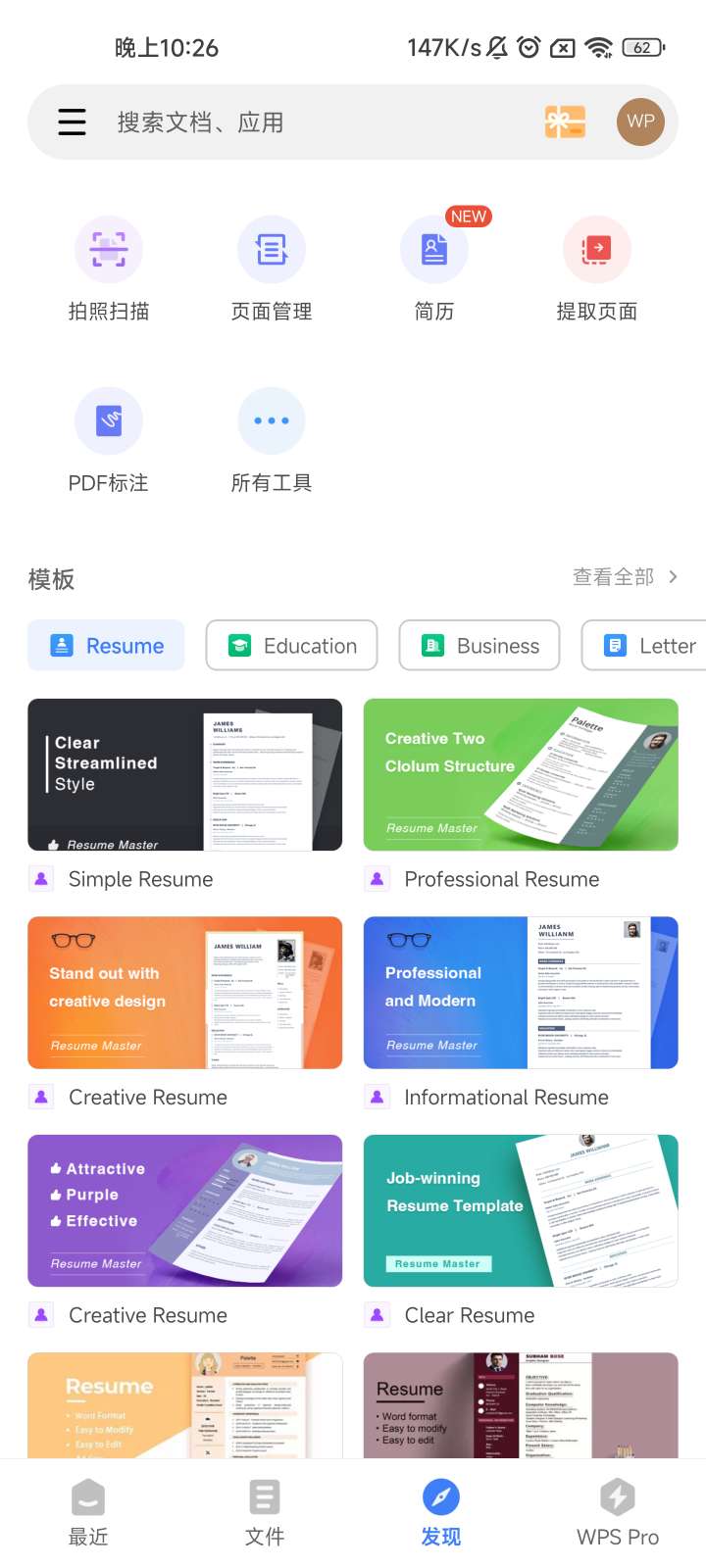Open the gift coupon icon
The image size is (706, 1568).
(x=565, y=122)
